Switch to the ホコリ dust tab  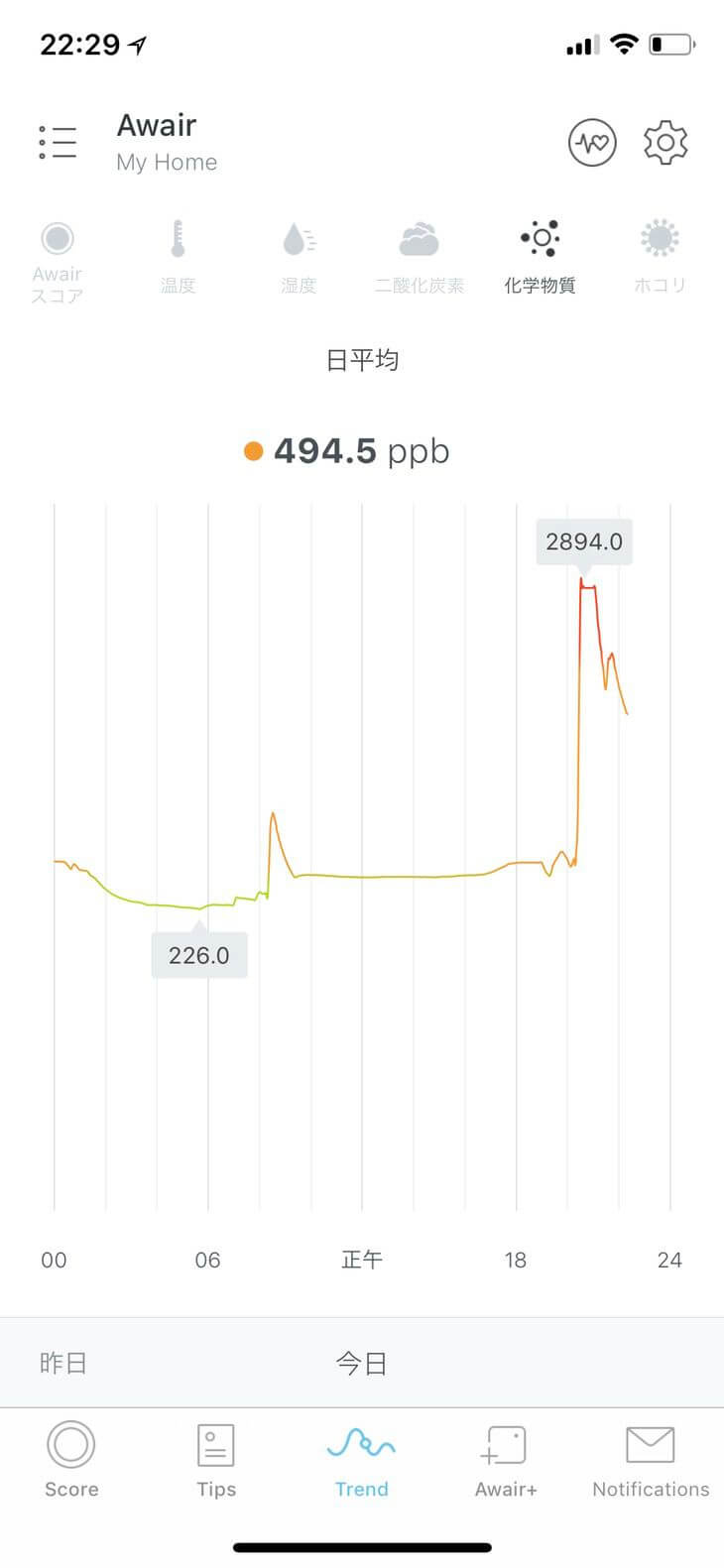[x=660, y=257]
